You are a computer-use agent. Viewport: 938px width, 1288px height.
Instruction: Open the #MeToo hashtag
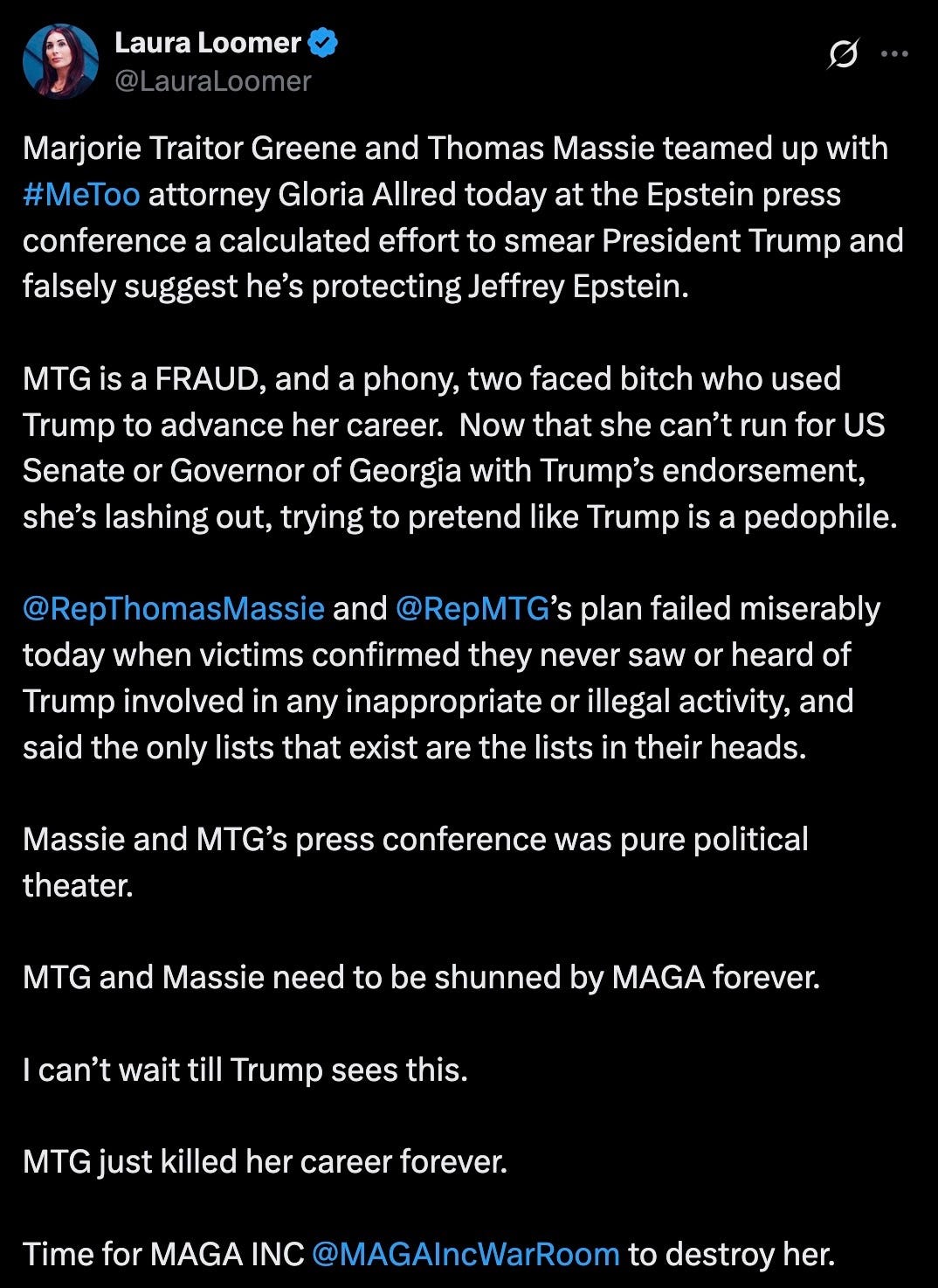click(x=81, y=194)
